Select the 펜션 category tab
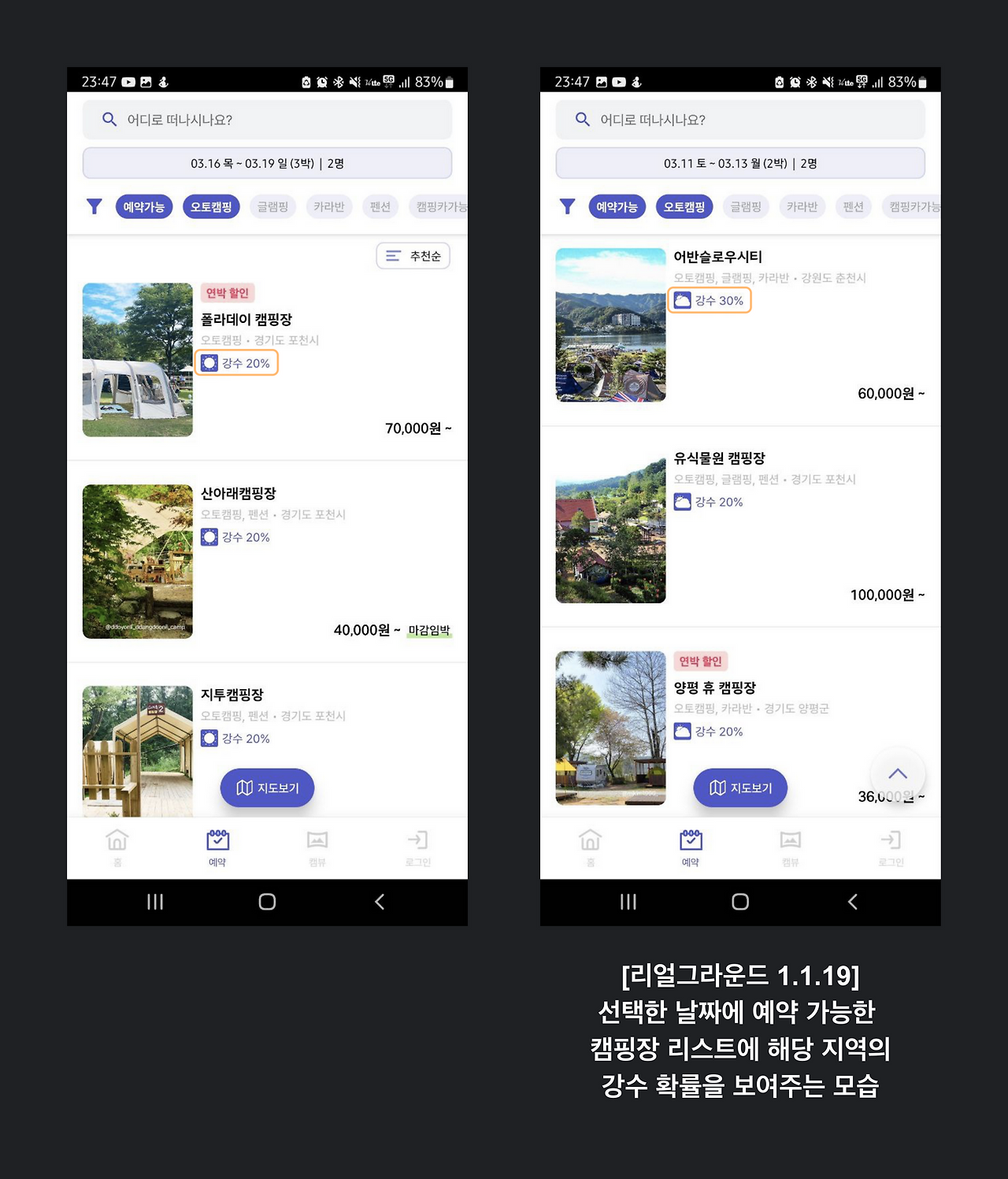 [380, 206]
